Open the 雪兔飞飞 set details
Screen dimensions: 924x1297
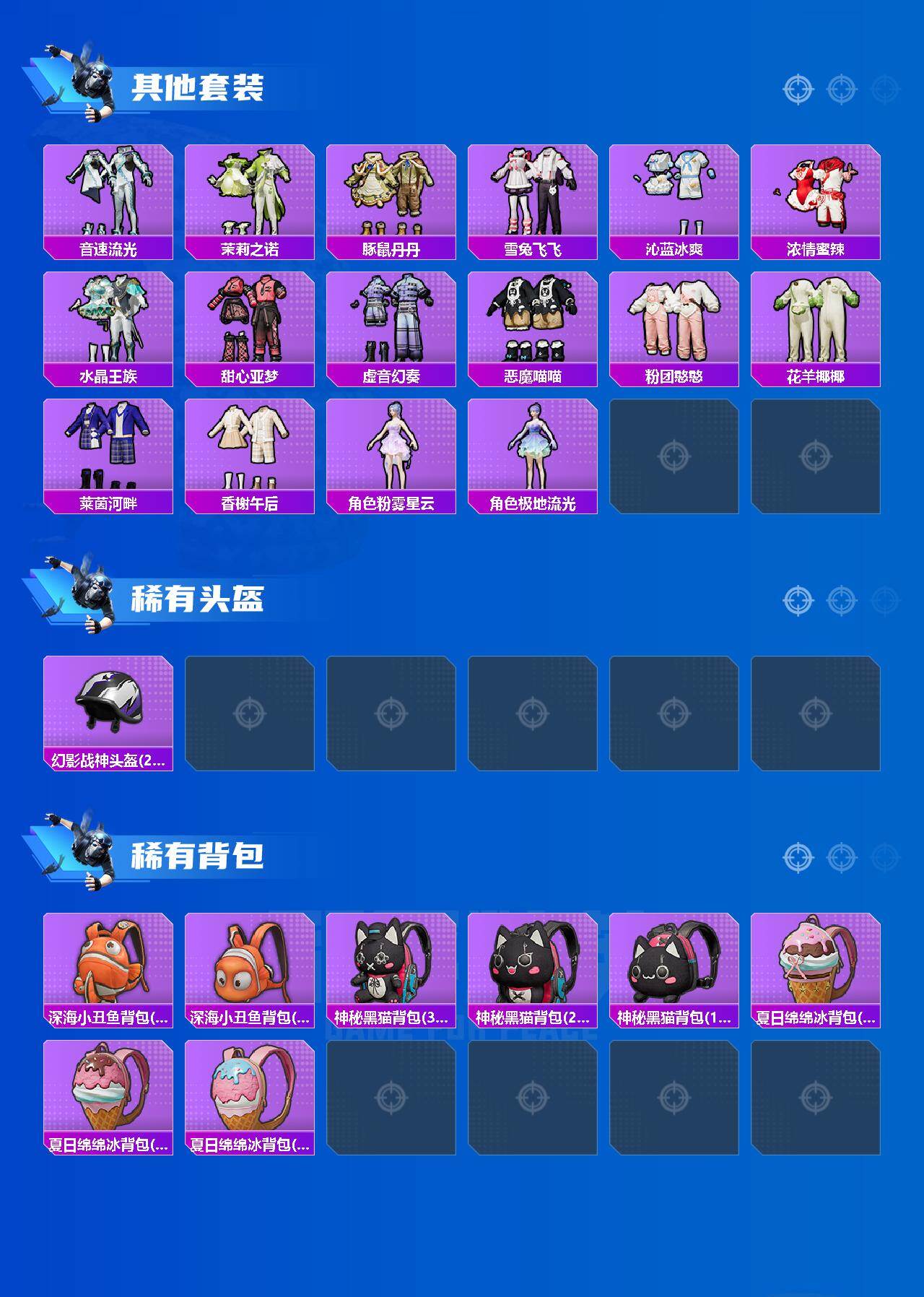pos(533,191)
